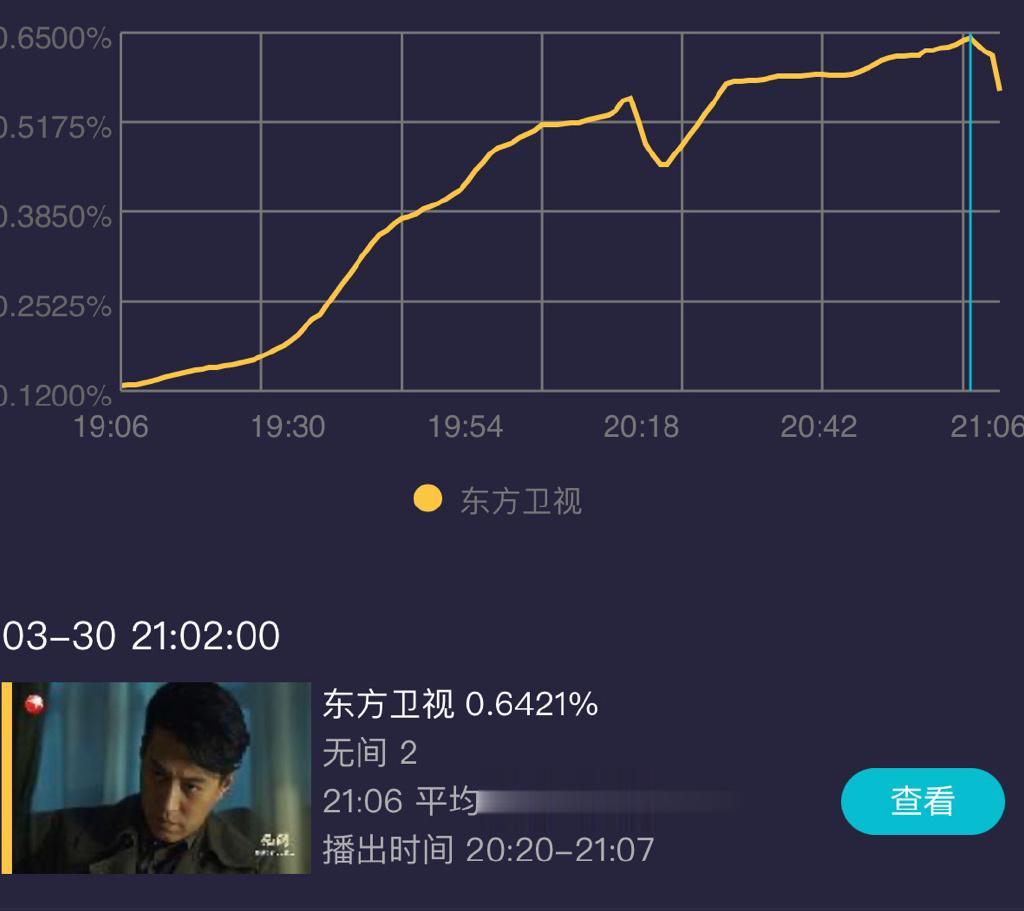Toggle the 东方卫视 legend series
This screenshot has height=911, width=1024.
(498, 499)
